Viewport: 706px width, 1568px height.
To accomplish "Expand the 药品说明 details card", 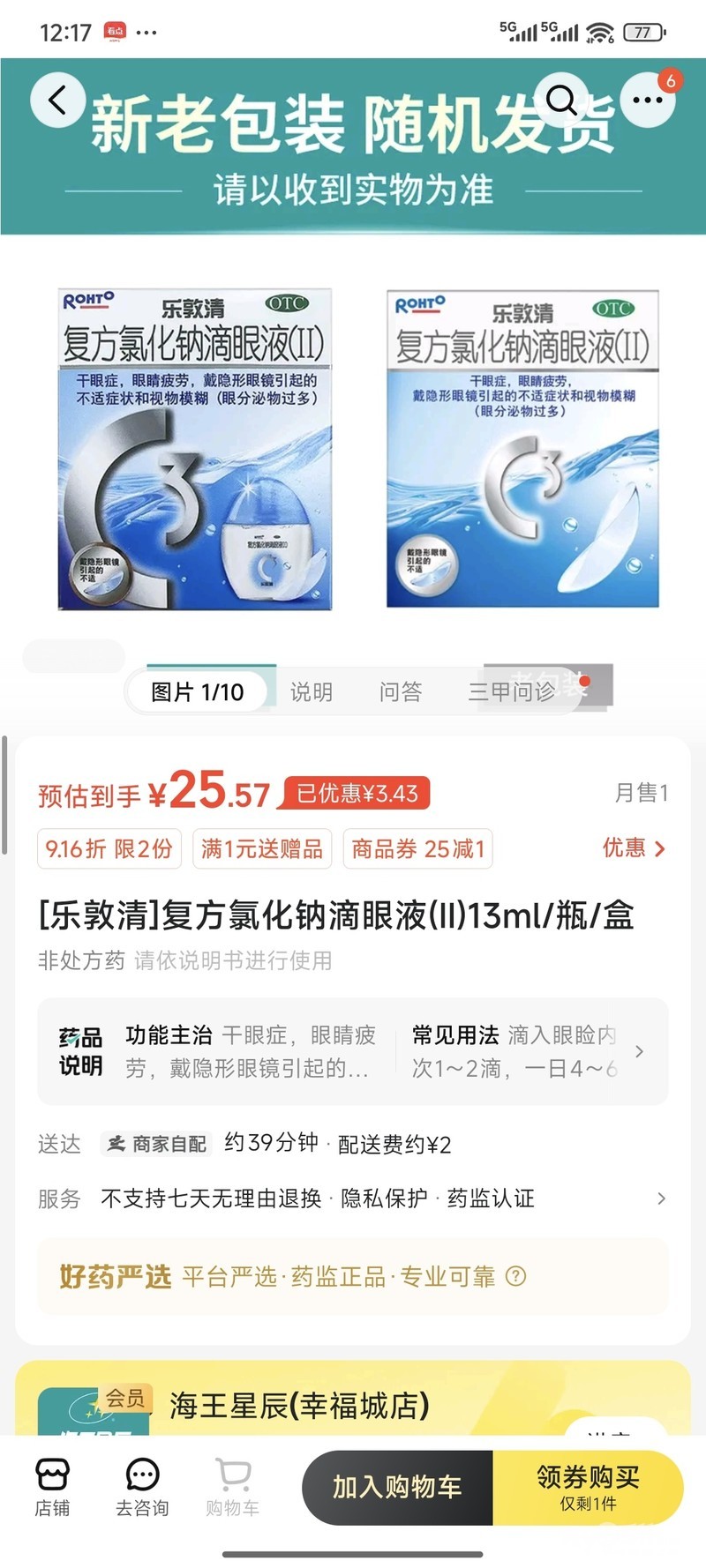I will [x=353, y=1051].
